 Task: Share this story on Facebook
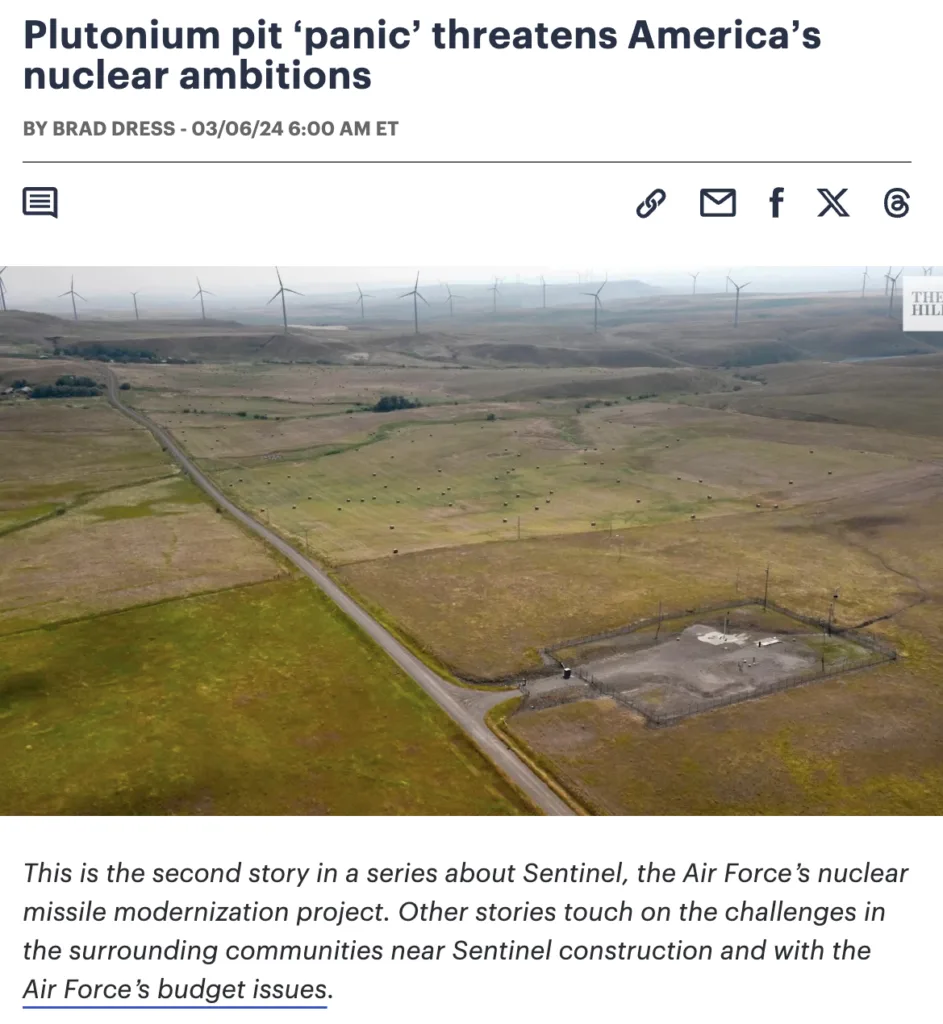(x=775, y=203)
